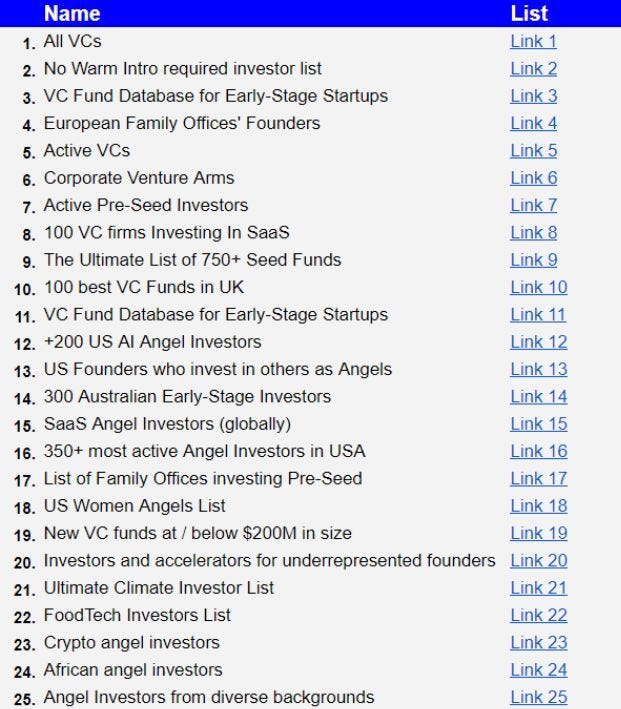Tap Link 12 for US AI Angel Investors
Image resolution: width=621 pixels, height=709 pixels.
tap(538, 342)
